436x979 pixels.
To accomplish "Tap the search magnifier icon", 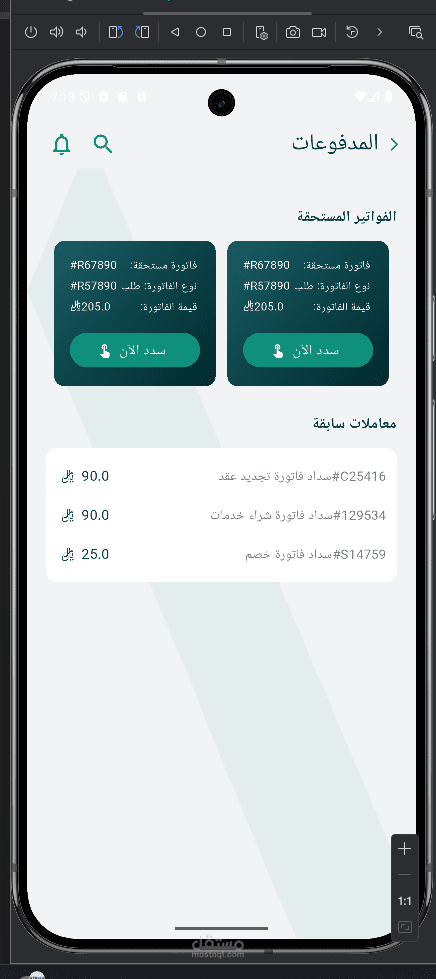I will (103, 144).
